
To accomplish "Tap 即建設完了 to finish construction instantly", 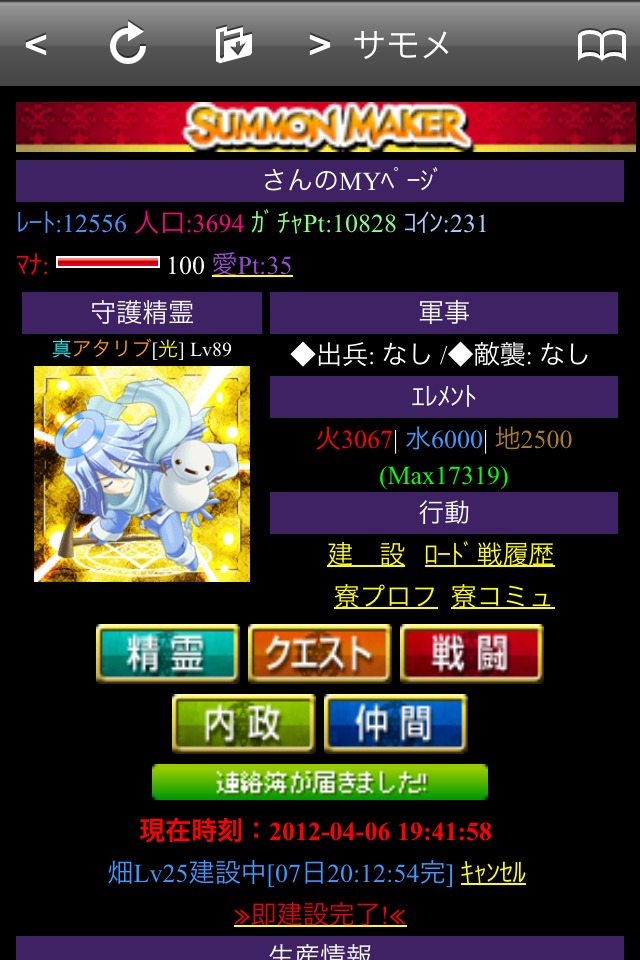I will pyautogui.click(x=320, y=915).
